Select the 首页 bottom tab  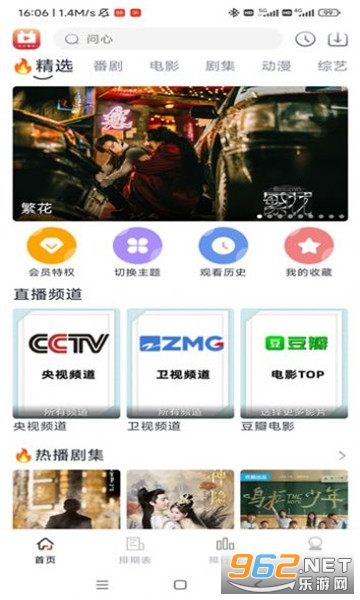[45, 551]
